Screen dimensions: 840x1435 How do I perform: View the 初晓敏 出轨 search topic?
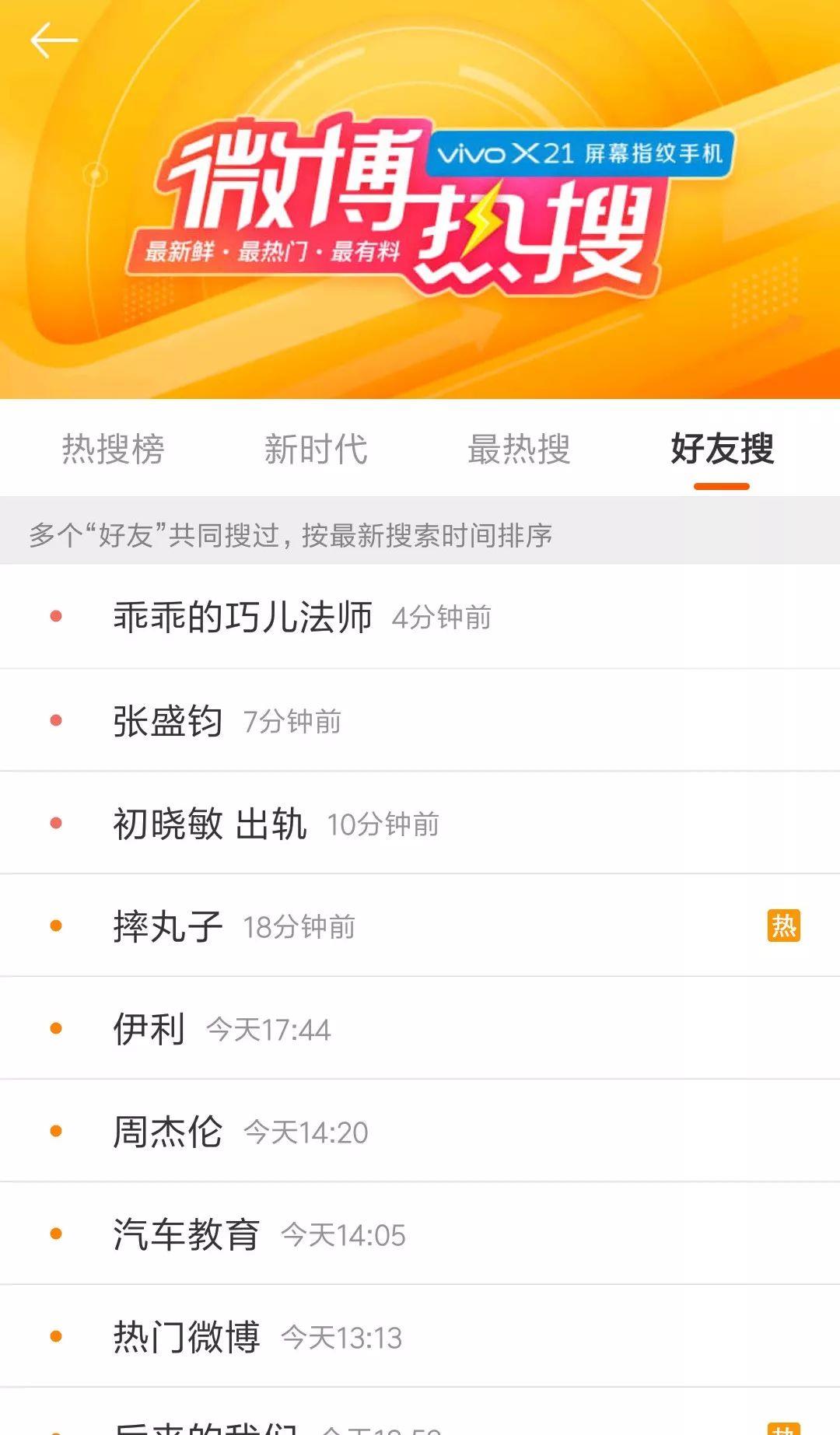210,824
